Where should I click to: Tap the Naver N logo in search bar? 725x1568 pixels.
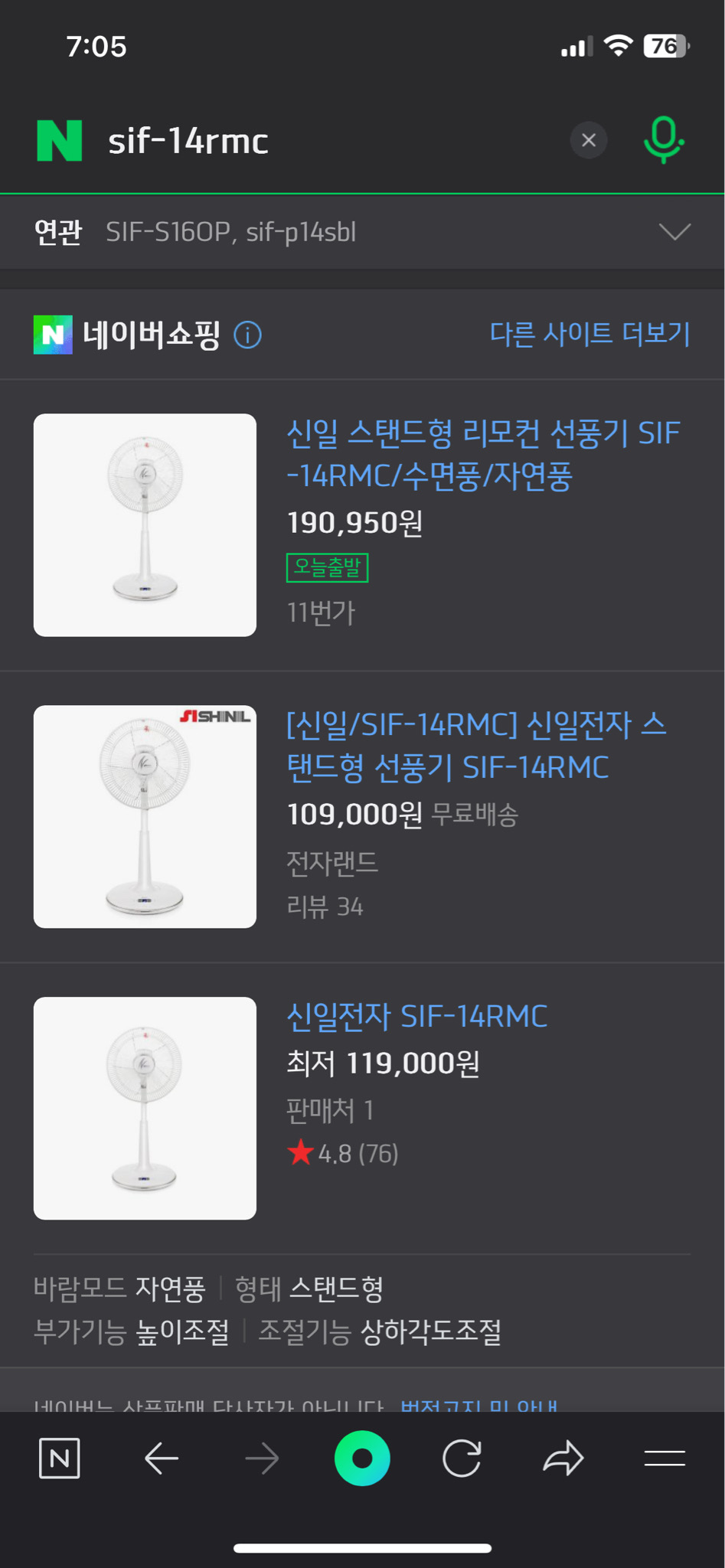(60, 139)
